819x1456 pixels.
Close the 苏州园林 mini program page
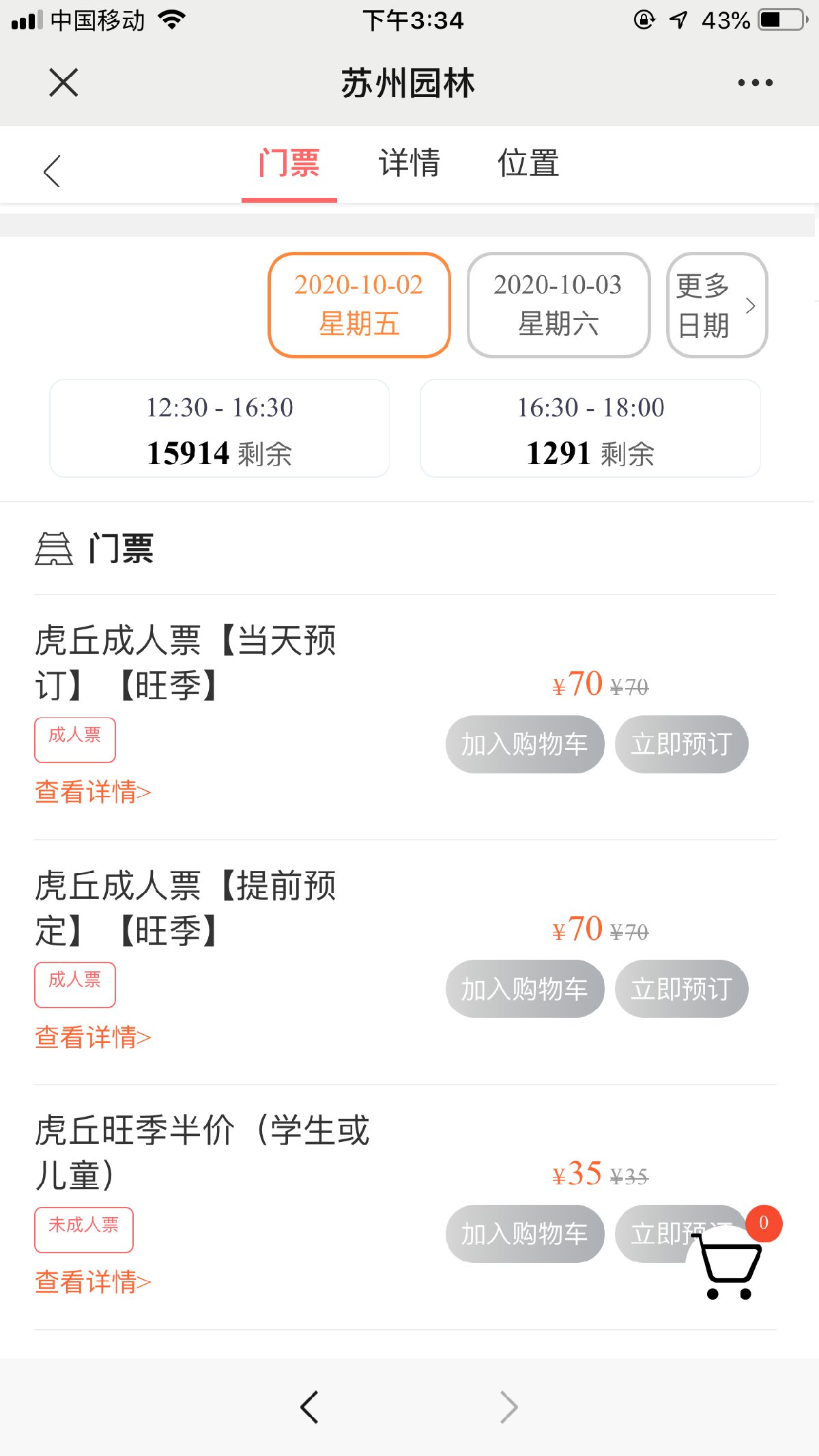click(63, 83)
